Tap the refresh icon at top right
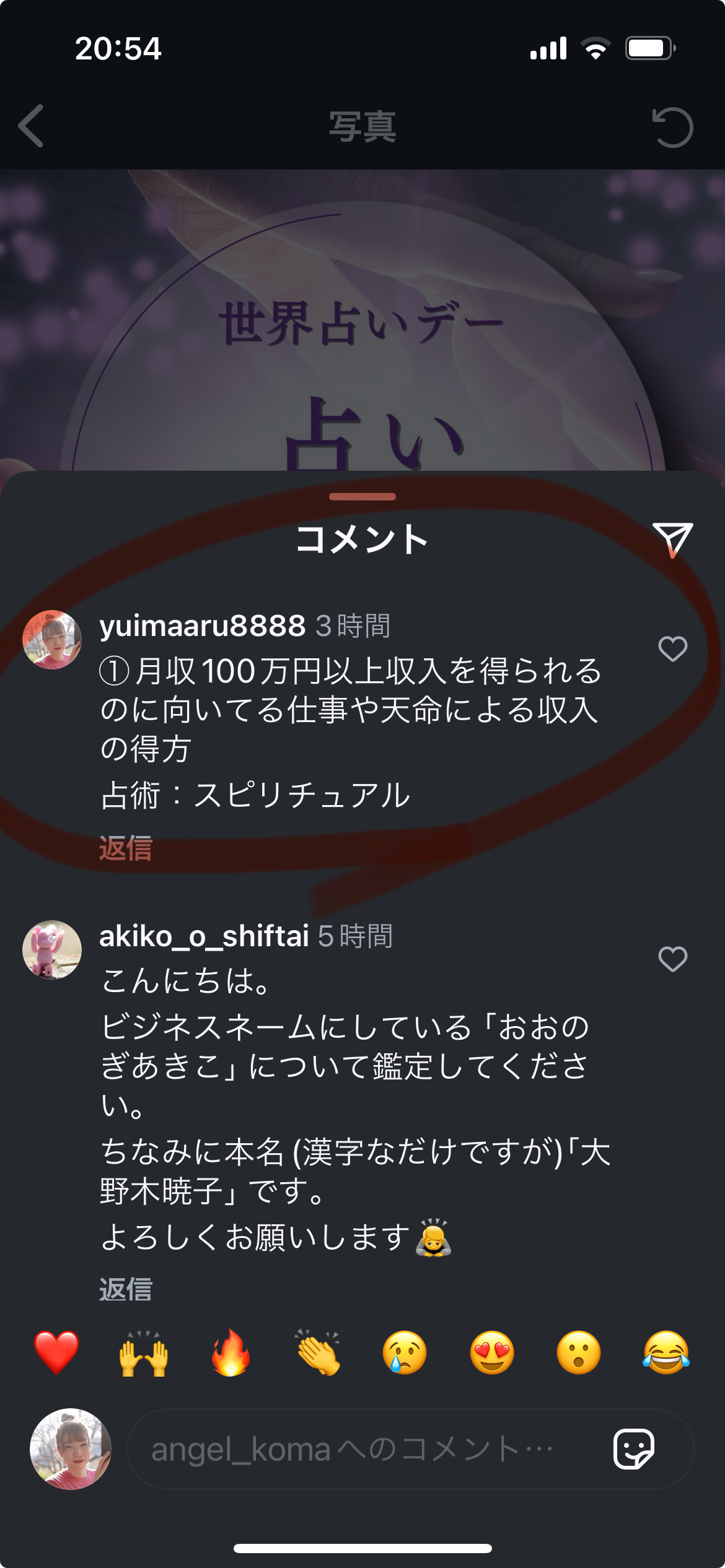 pos(672,127)
